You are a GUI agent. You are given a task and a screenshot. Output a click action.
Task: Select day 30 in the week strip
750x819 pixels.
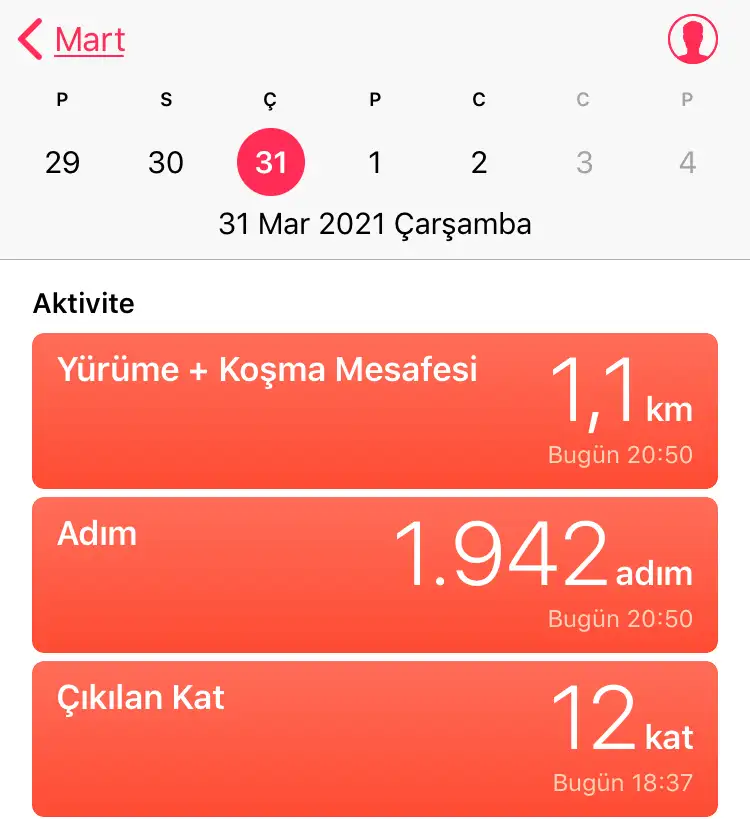[166, 162]
